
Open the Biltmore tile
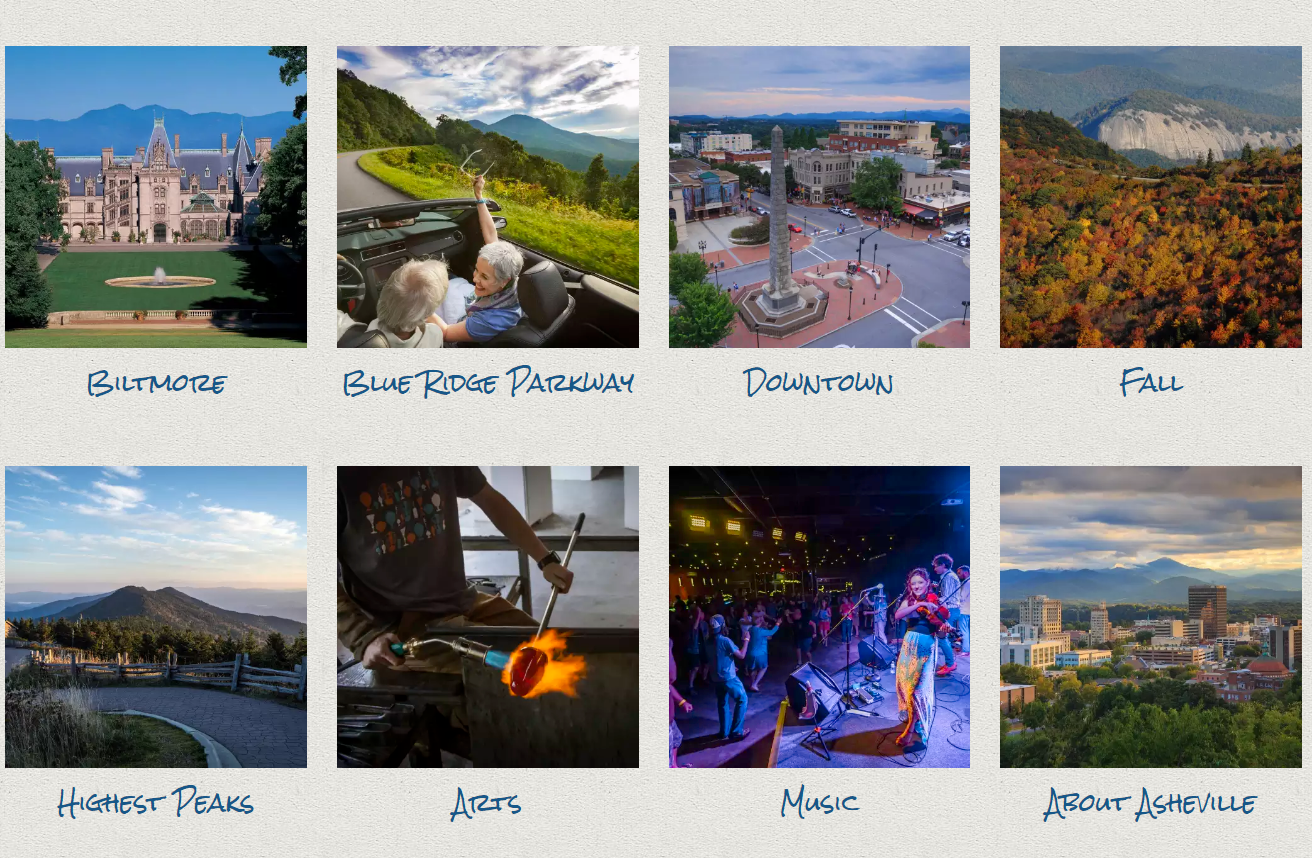tap(156, 197)
